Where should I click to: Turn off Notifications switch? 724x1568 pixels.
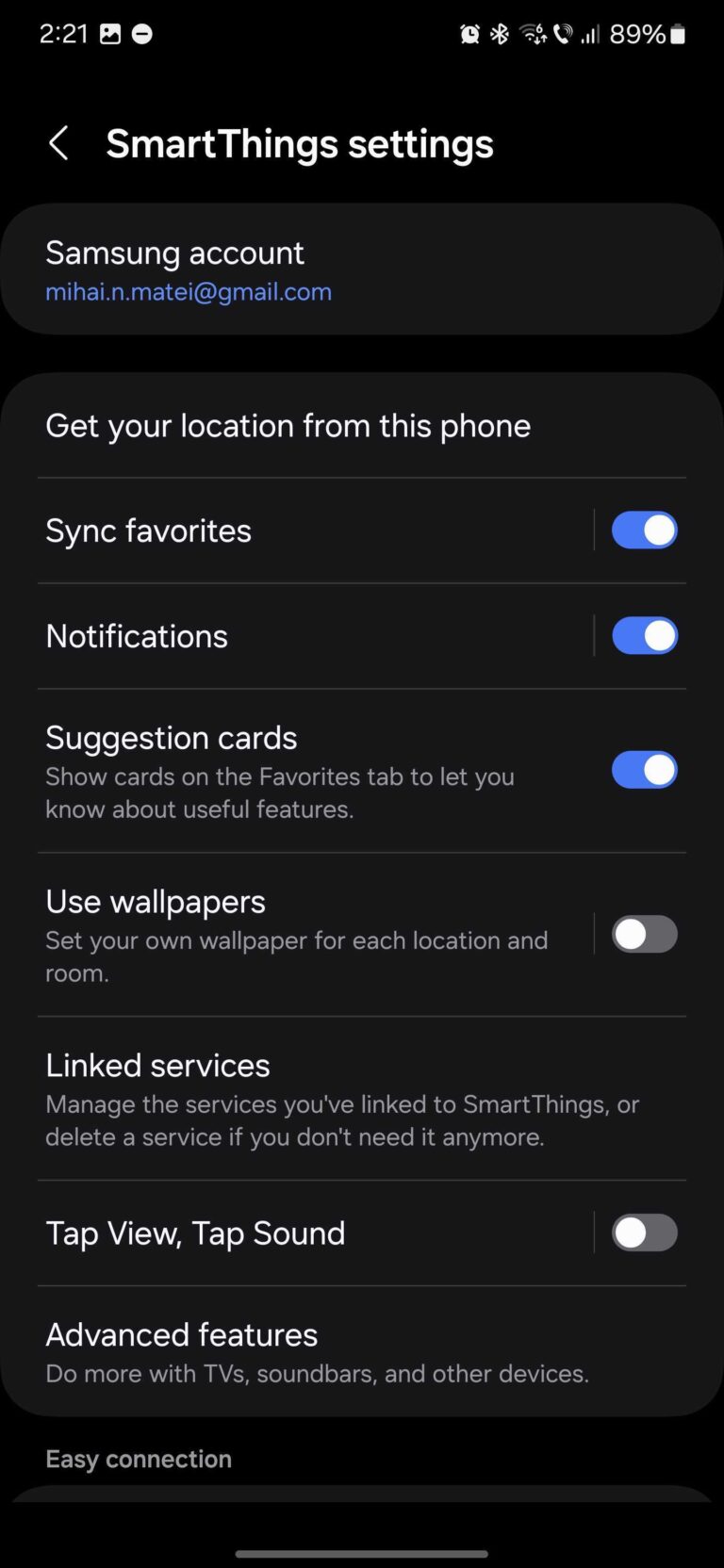click(x=645, y=635)
